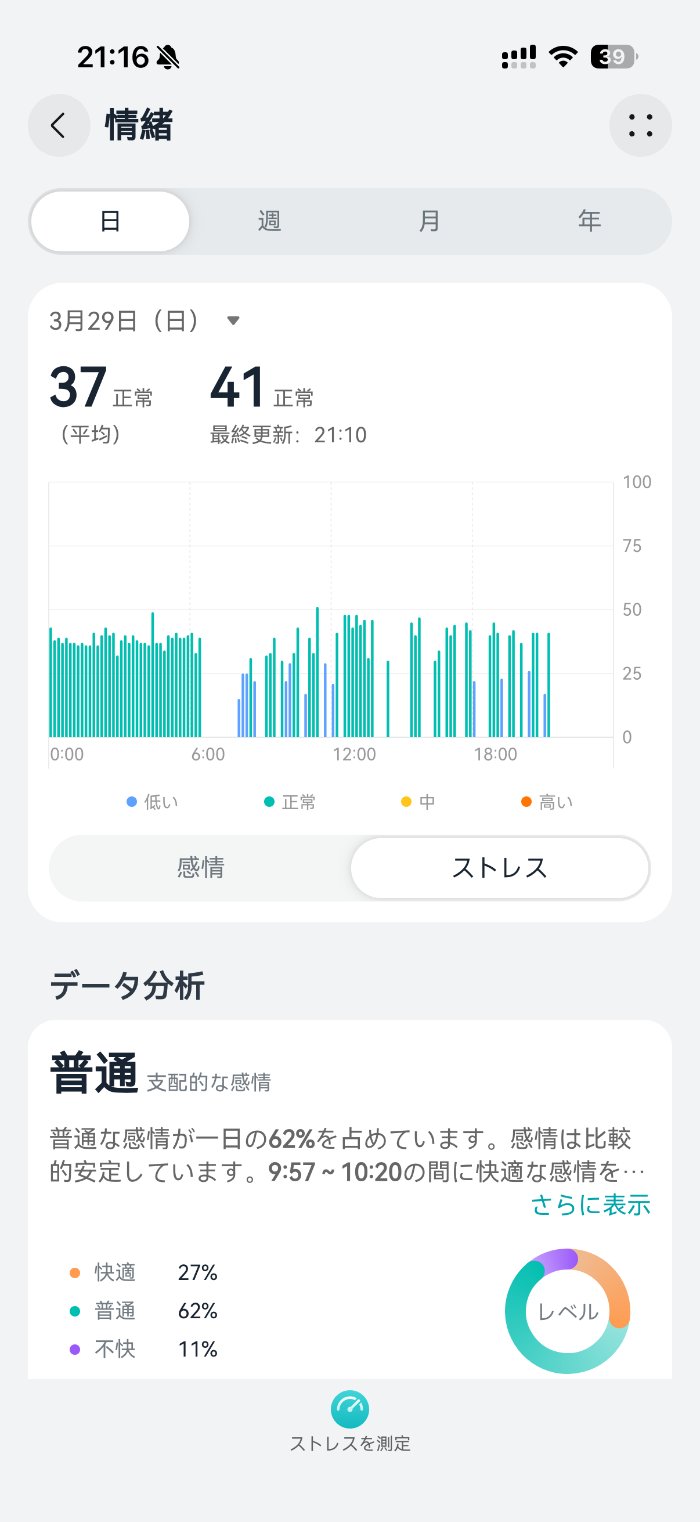Switch to the 週 tab

pyautogui.click(x=269, y=221)
